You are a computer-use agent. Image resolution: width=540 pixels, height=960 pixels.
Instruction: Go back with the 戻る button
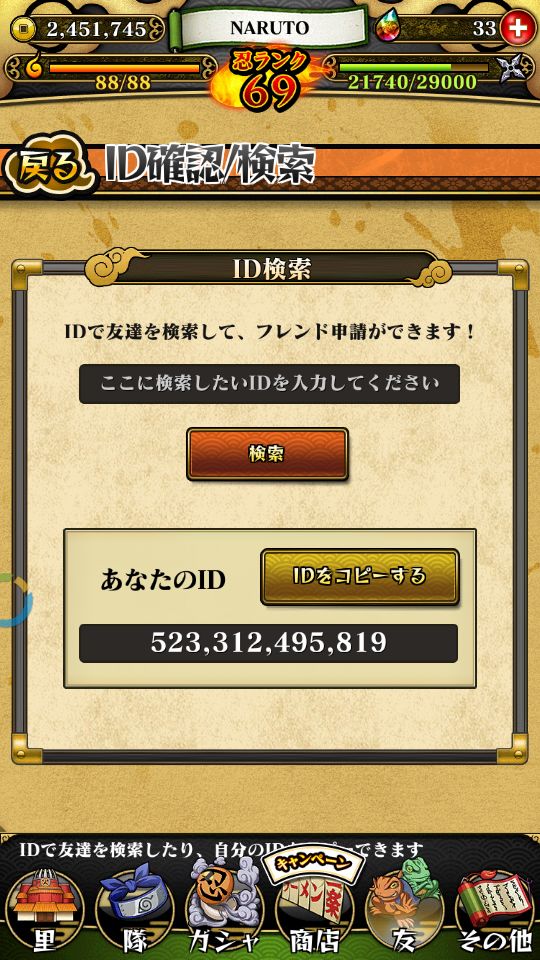tap(49, 167)
